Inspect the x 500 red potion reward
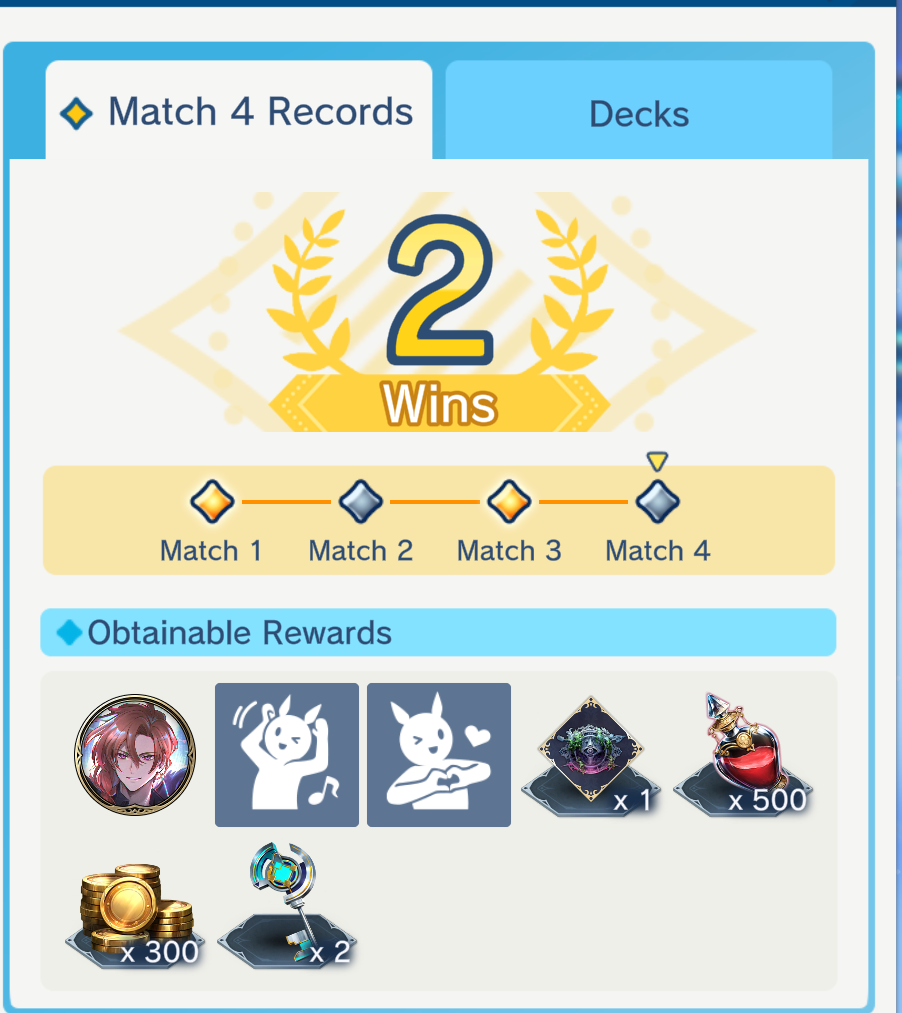902x1013 pixels. (x=743, y=755)
